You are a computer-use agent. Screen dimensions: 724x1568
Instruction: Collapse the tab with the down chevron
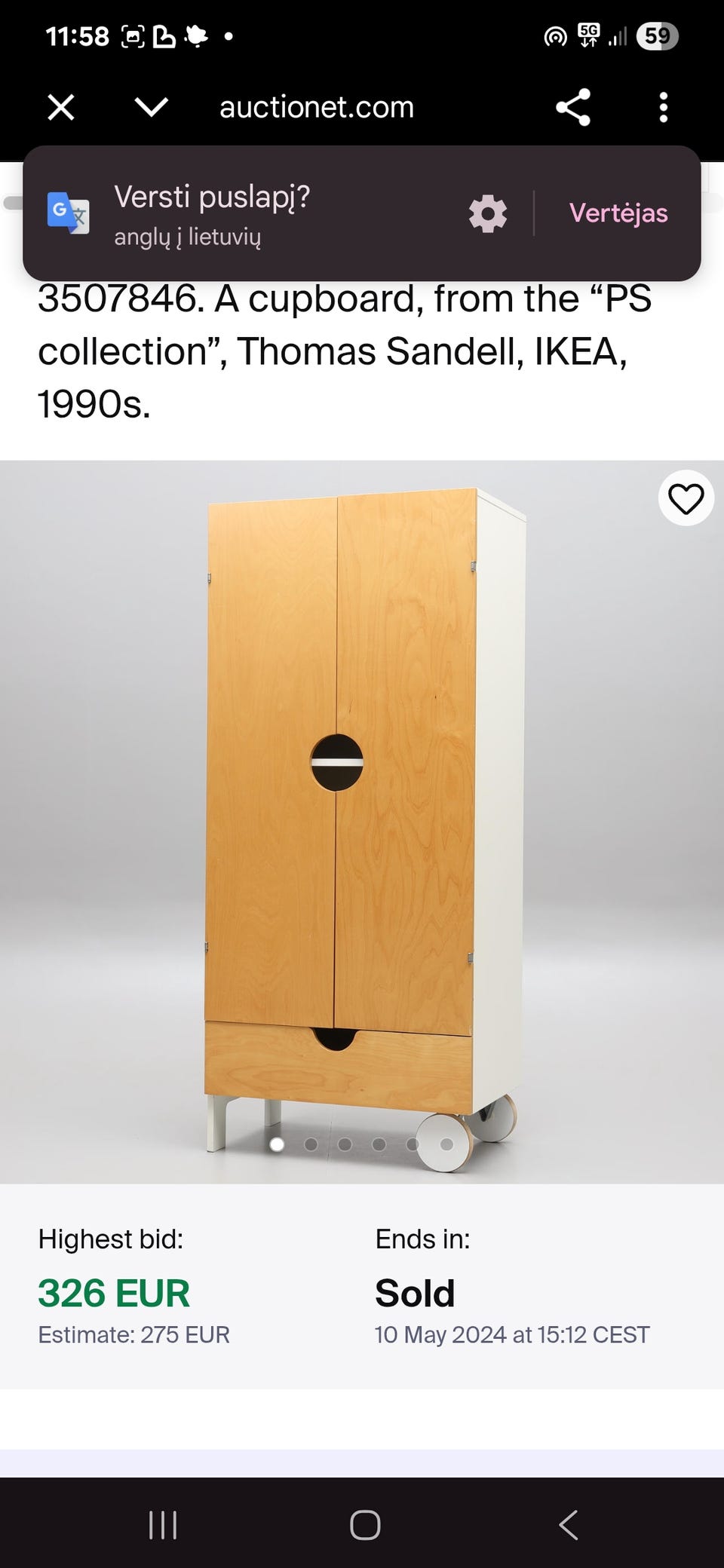pyautogui.click(x=152, y=107)
